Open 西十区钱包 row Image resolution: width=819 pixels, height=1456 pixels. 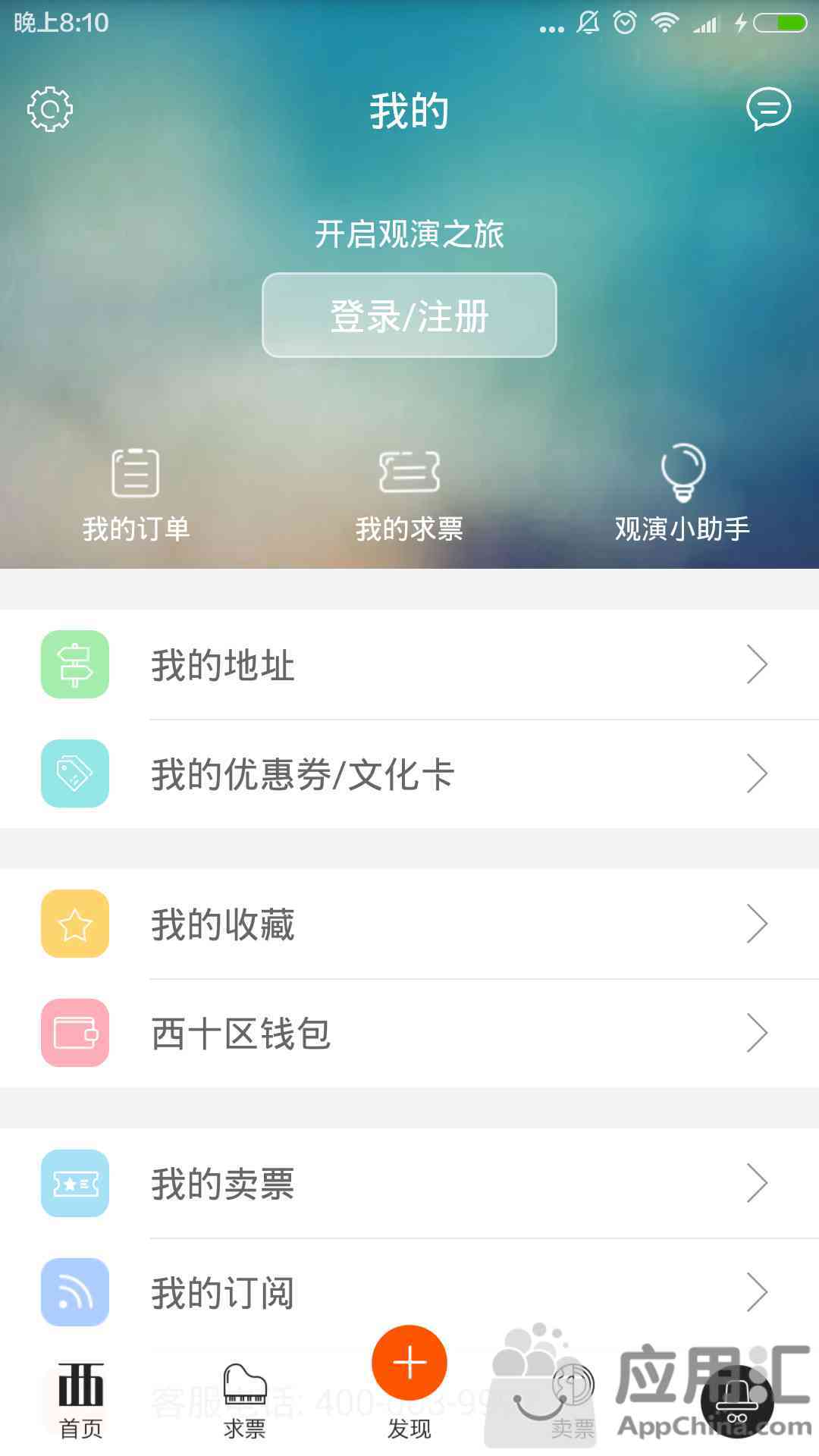click(x=409, y=1033)
